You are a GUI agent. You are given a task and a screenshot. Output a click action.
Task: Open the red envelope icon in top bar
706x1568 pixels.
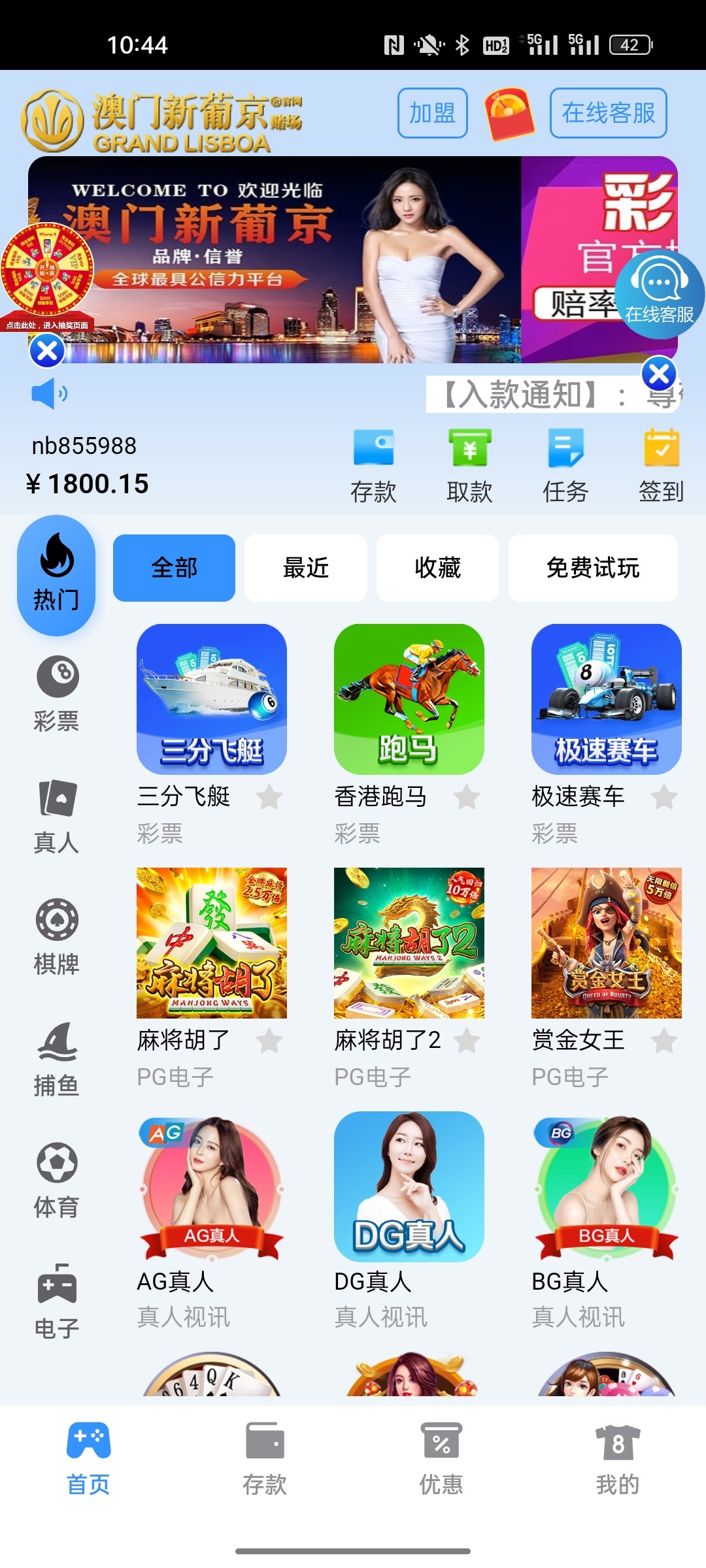click(x=512, y=114)
